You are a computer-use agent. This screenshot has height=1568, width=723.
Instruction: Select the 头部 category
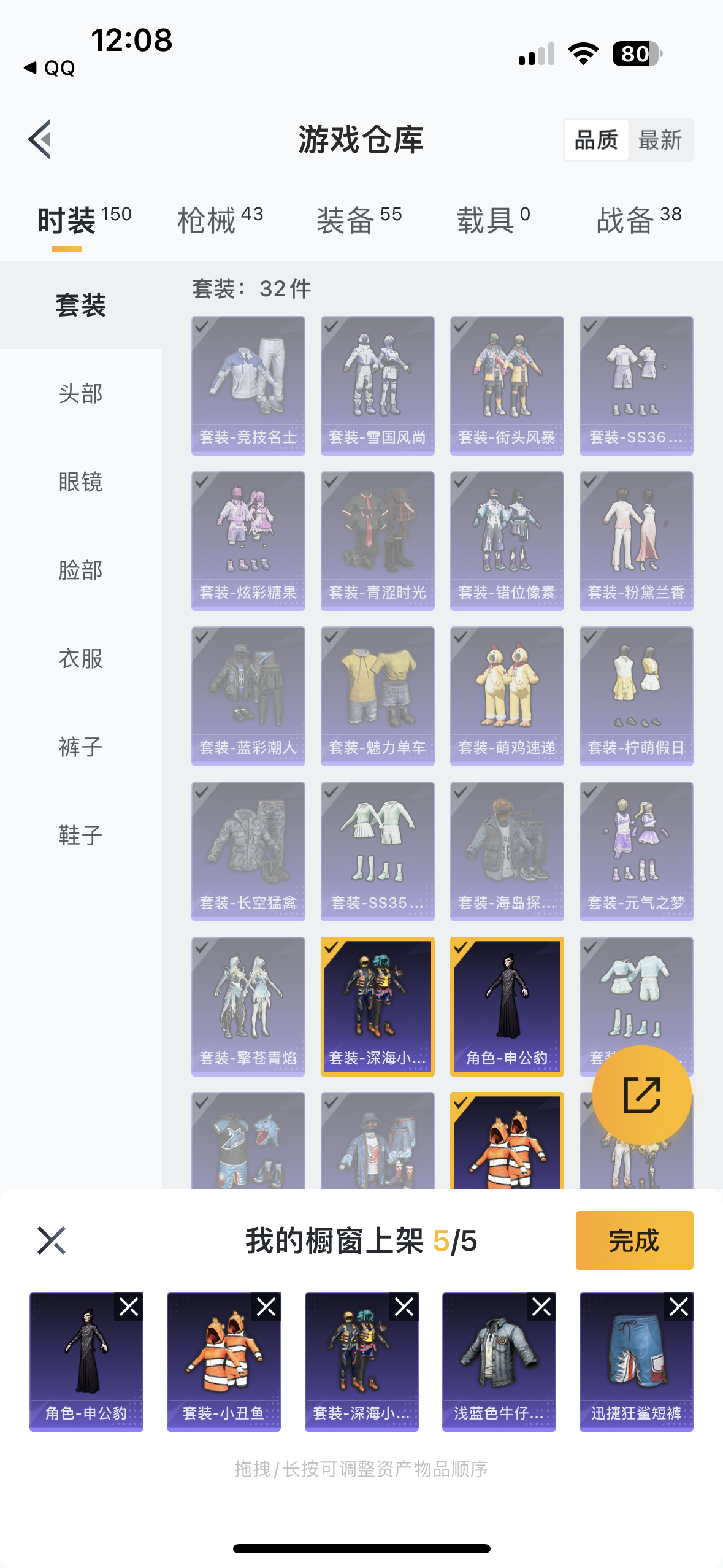coord(81,393)
